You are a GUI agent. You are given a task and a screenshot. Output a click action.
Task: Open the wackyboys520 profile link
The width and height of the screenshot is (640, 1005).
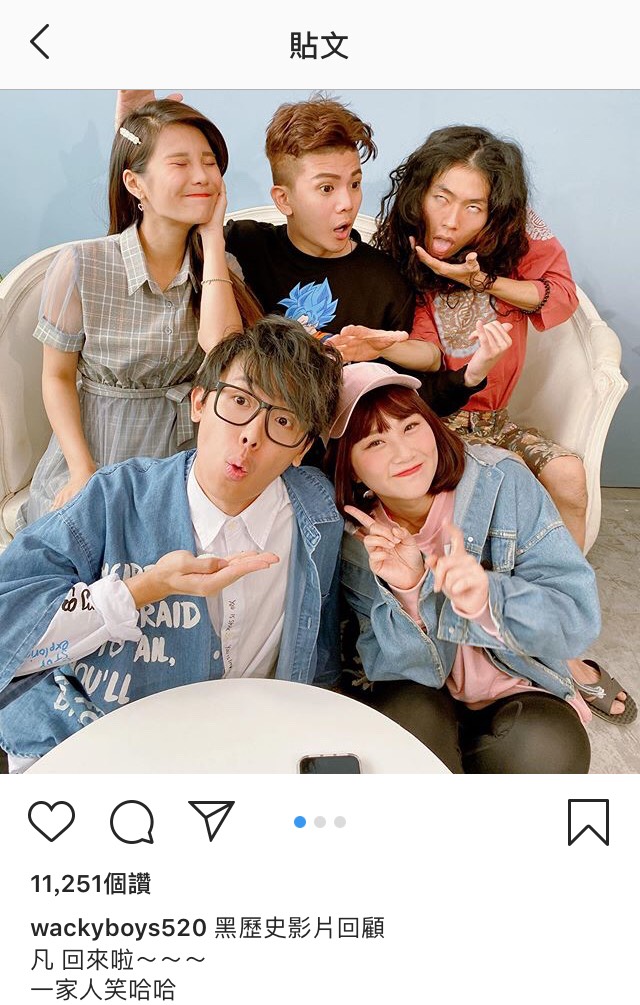[x=118, y=927]
